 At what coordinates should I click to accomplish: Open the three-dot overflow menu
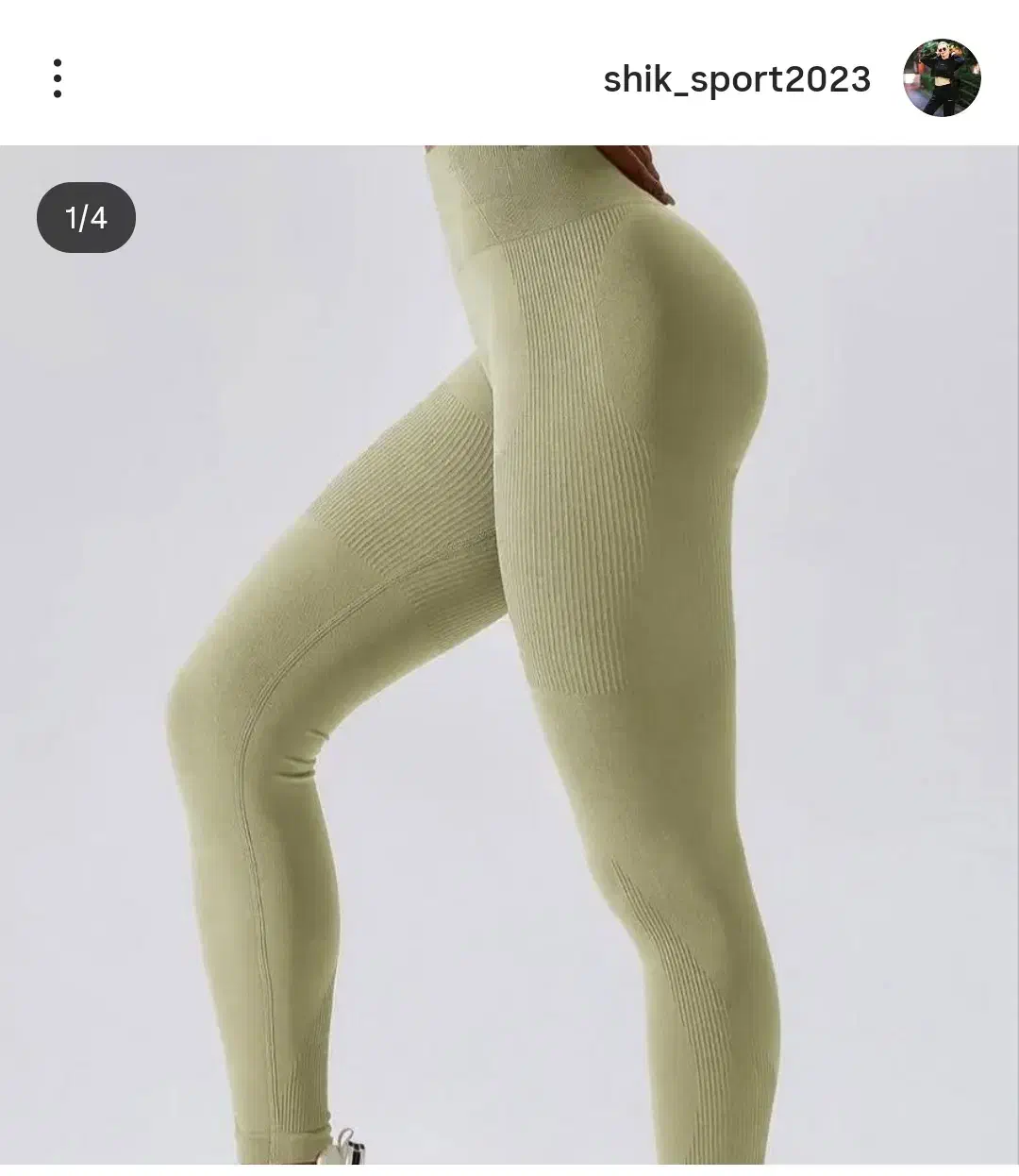point(58,78)
